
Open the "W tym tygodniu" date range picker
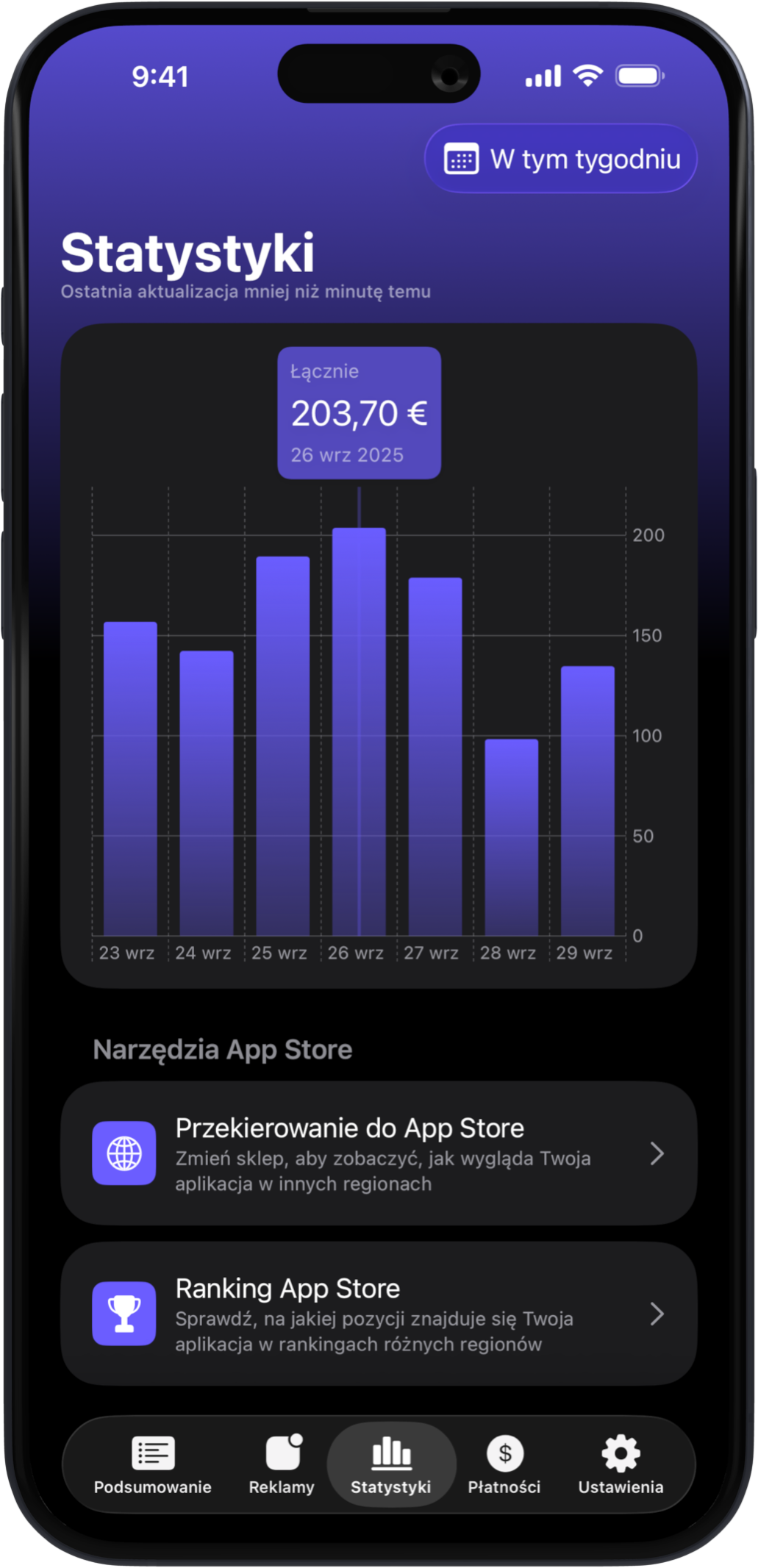(x=561, y=159)
